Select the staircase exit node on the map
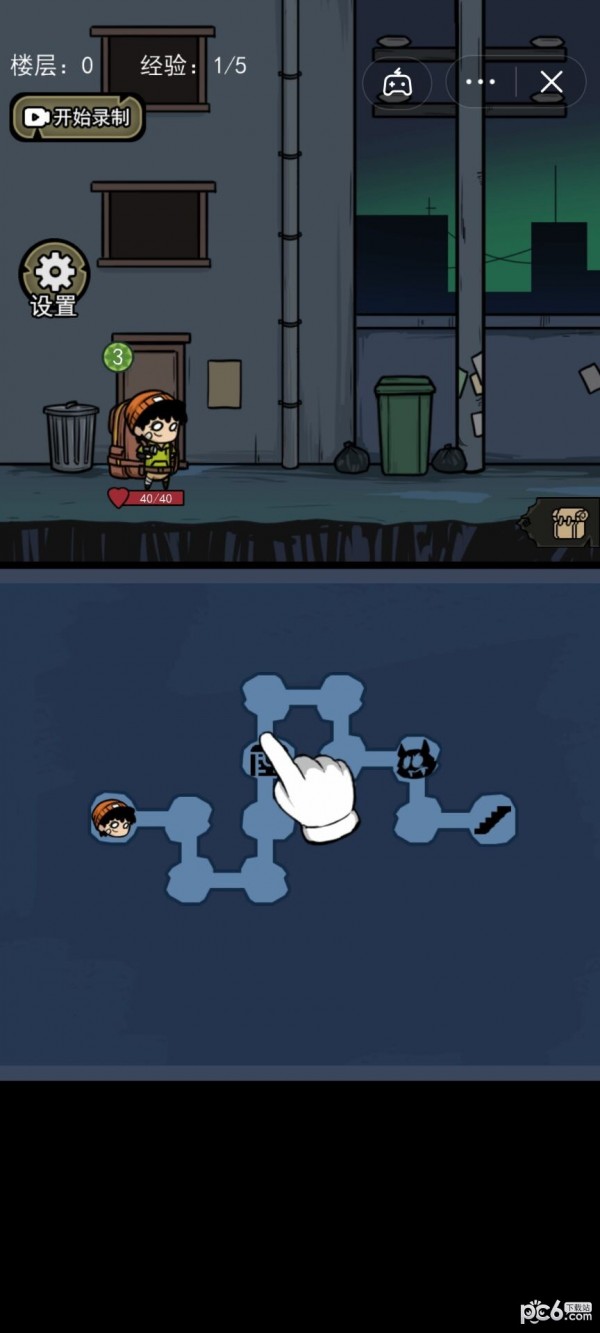This screenshot has width=600, height=1333. click(492, 818)
